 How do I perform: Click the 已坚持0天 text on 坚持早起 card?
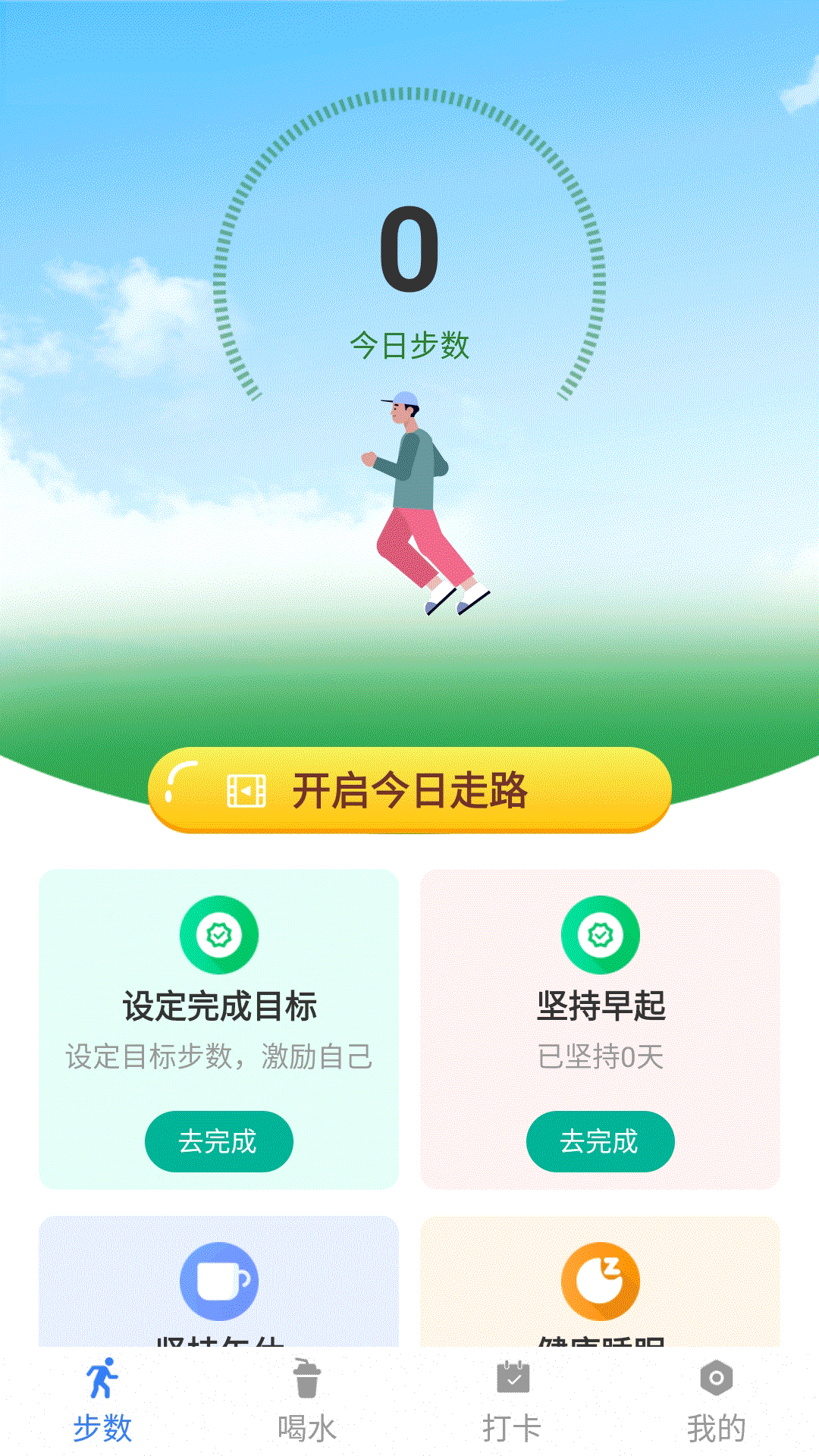pos(599,1058)
